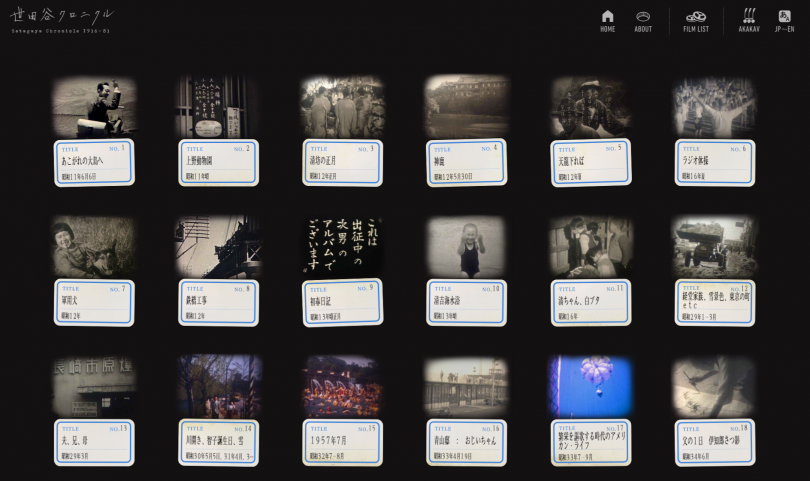Open the AKAKAV link
Screen dimensions: 810x481
tap(749, 21)
